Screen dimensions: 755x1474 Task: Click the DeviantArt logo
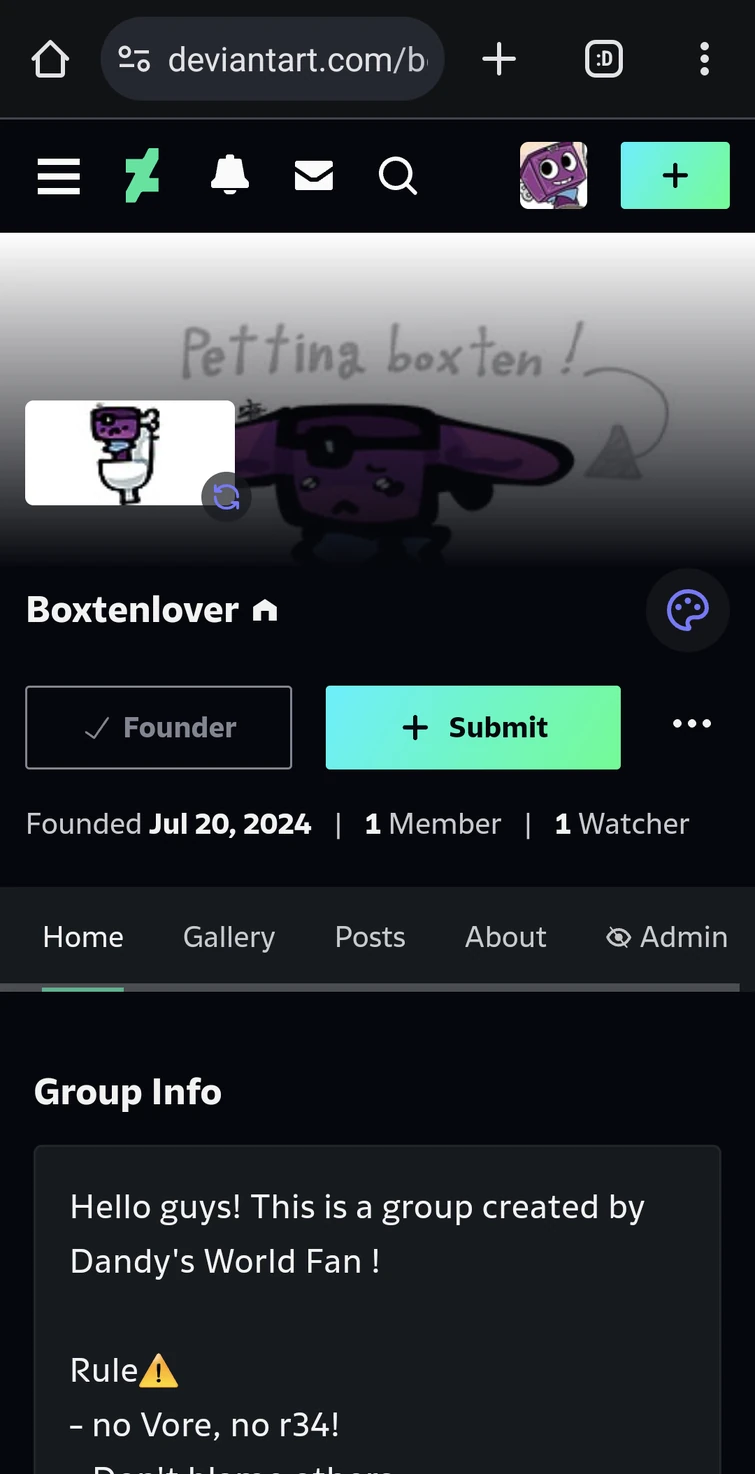(142, 176)
